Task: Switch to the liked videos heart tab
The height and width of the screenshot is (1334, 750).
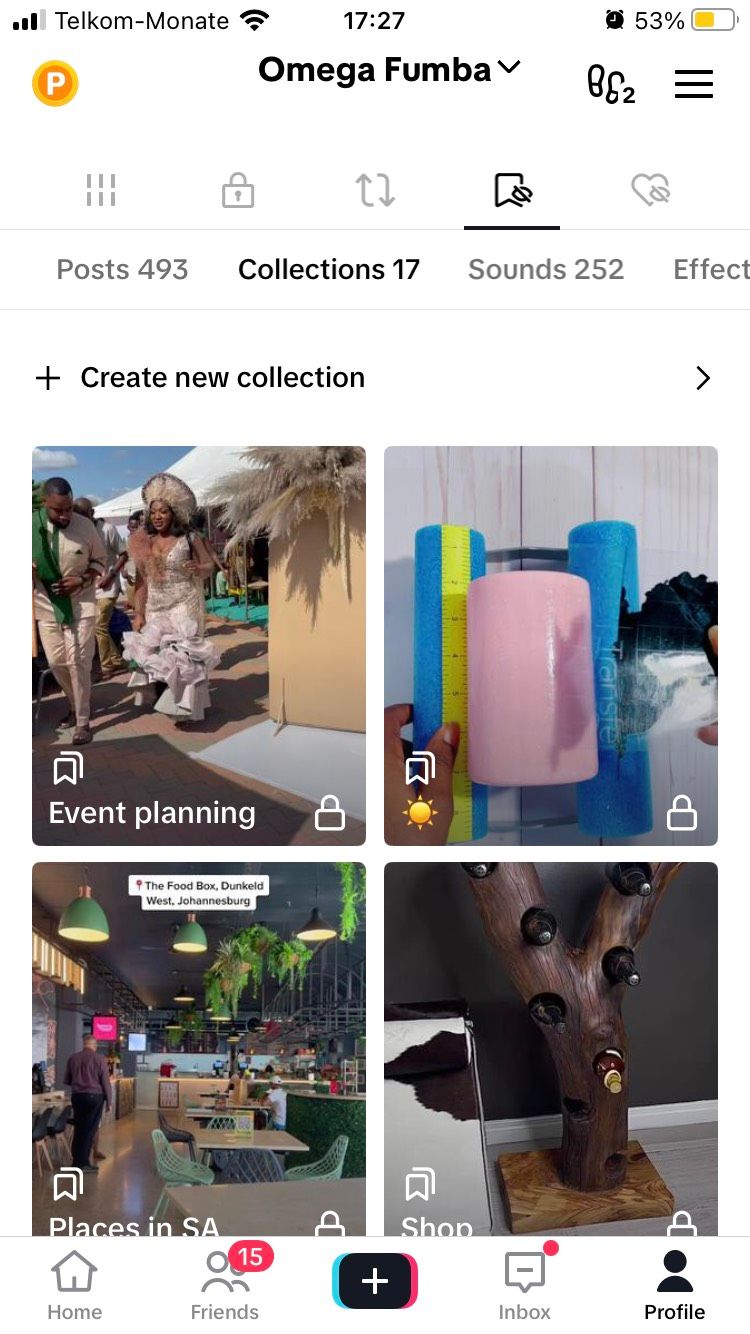Action: point(649,190)
